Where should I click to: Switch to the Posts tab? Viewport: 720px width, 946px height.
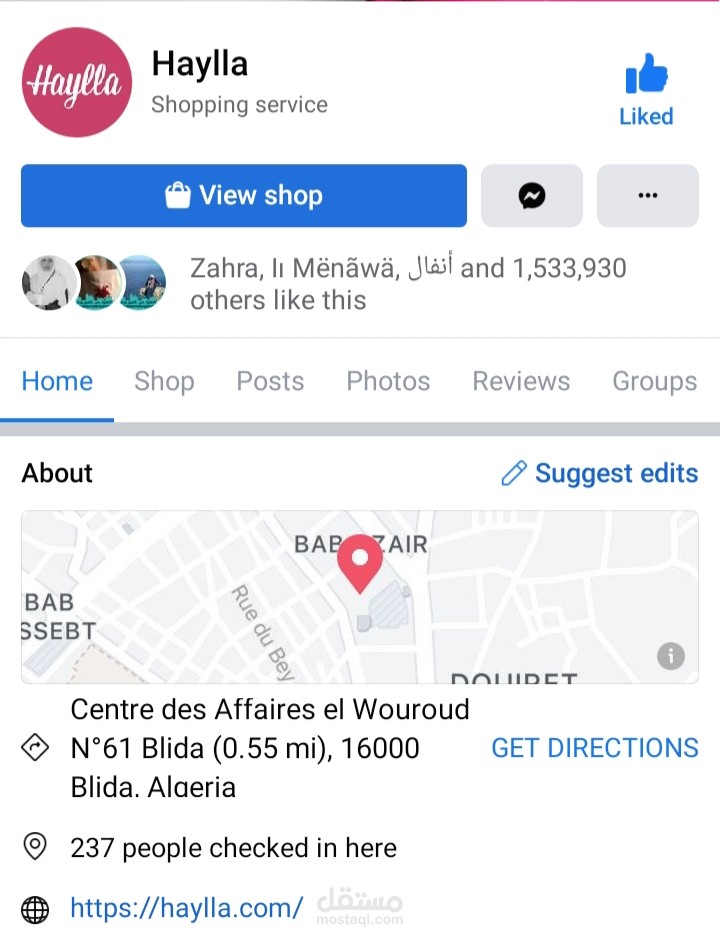tap(270, 381)
